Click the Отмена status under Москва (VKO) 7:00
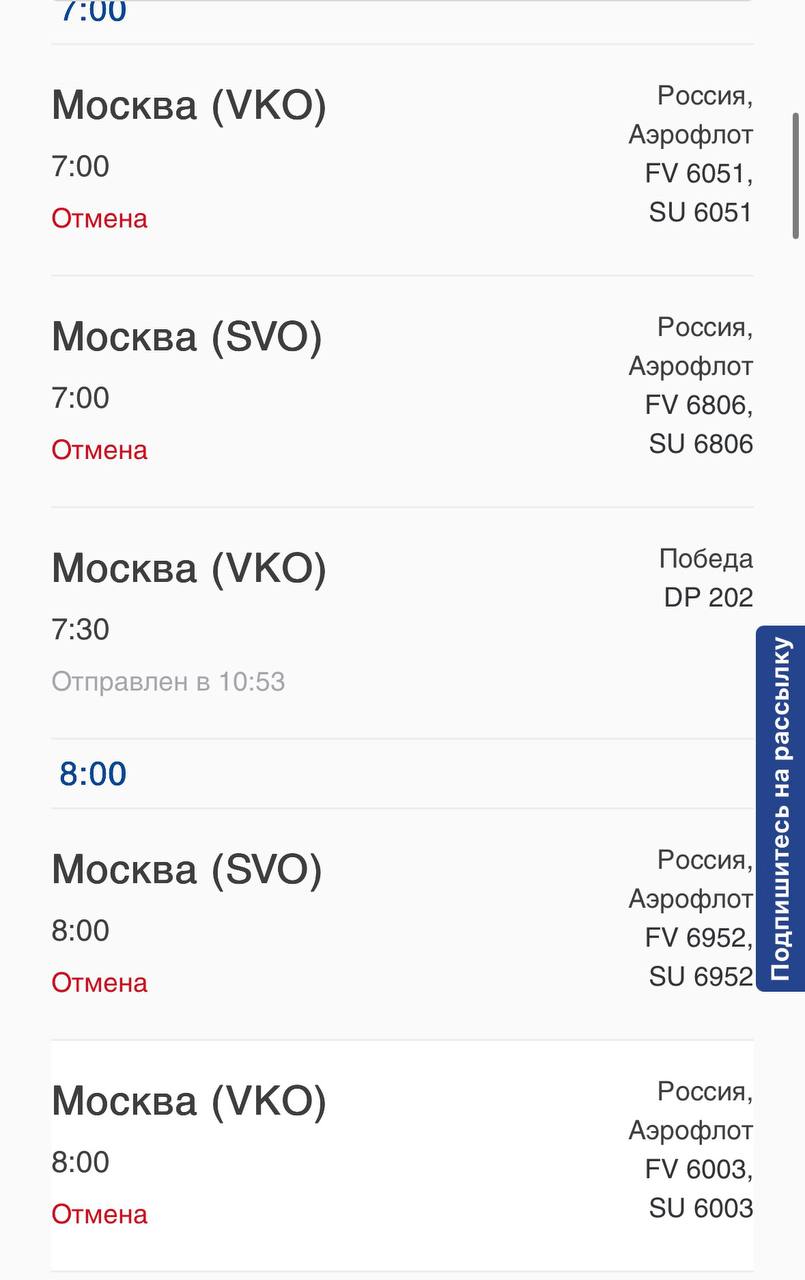Screen dimensions: 805x1280 point(98,217)
